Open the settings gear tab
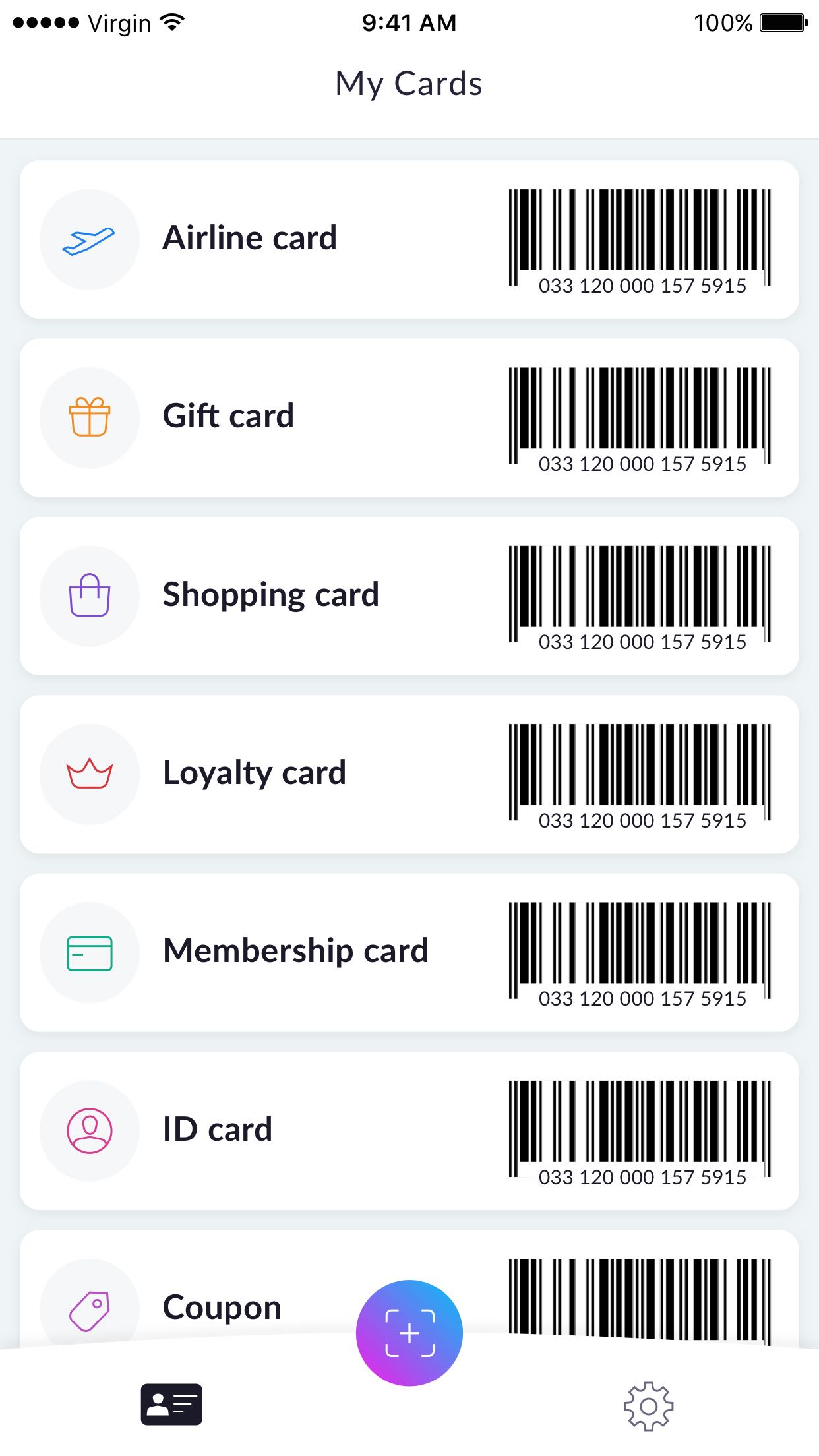 point(648,1406)
